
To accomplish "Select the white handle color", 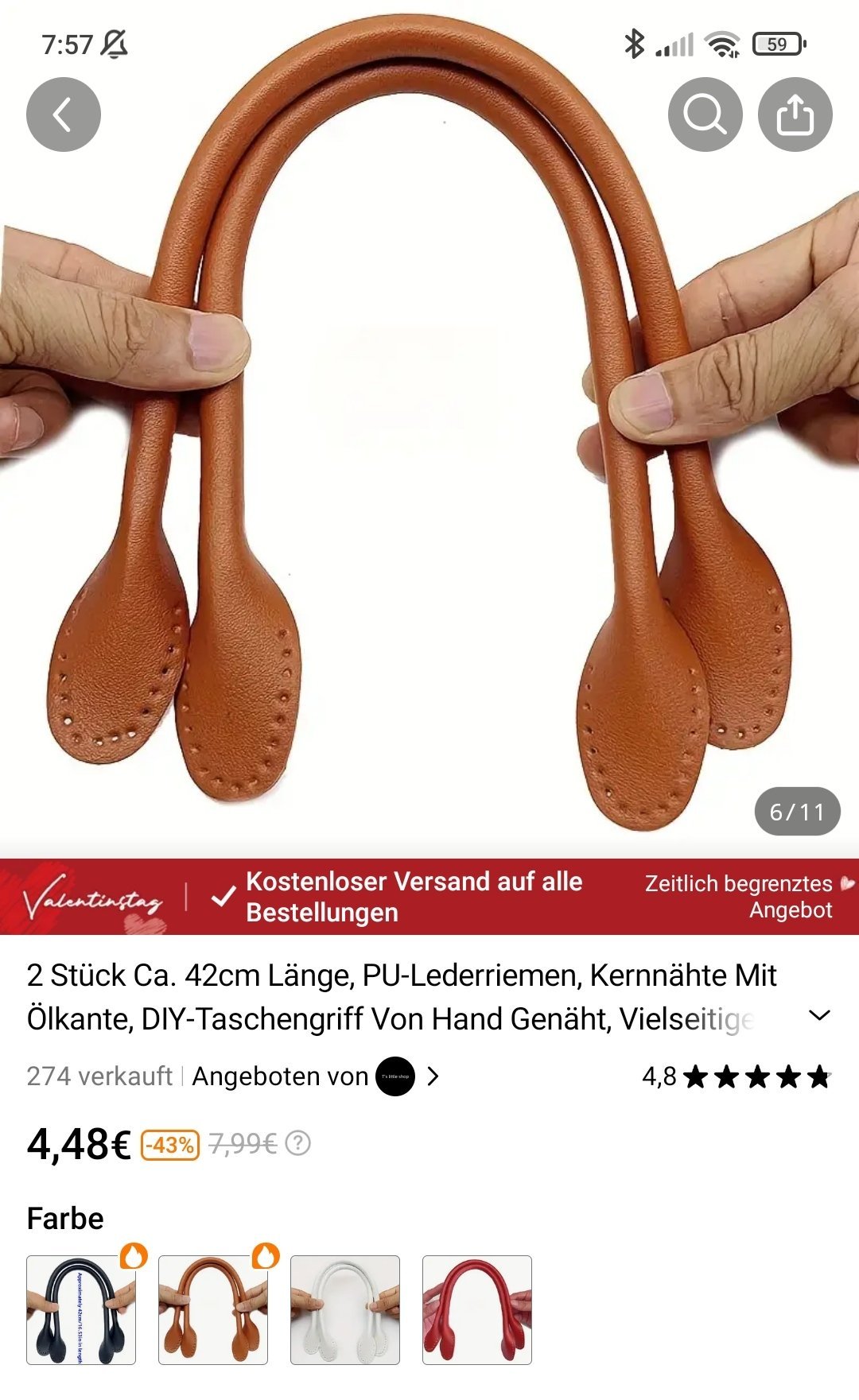I will [x=345, y=1309].
